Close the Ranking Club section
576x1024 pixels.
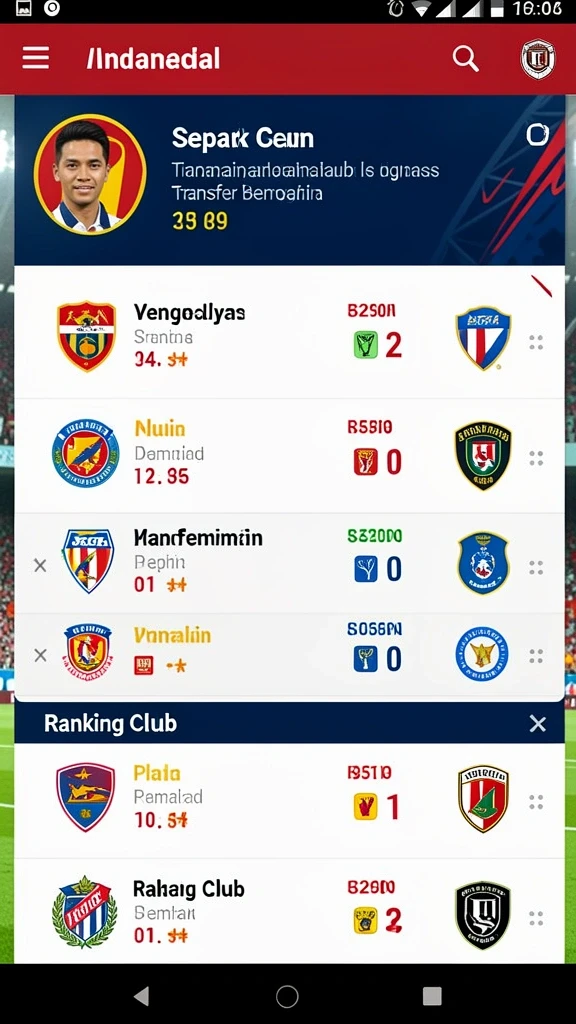pos(537,724)
